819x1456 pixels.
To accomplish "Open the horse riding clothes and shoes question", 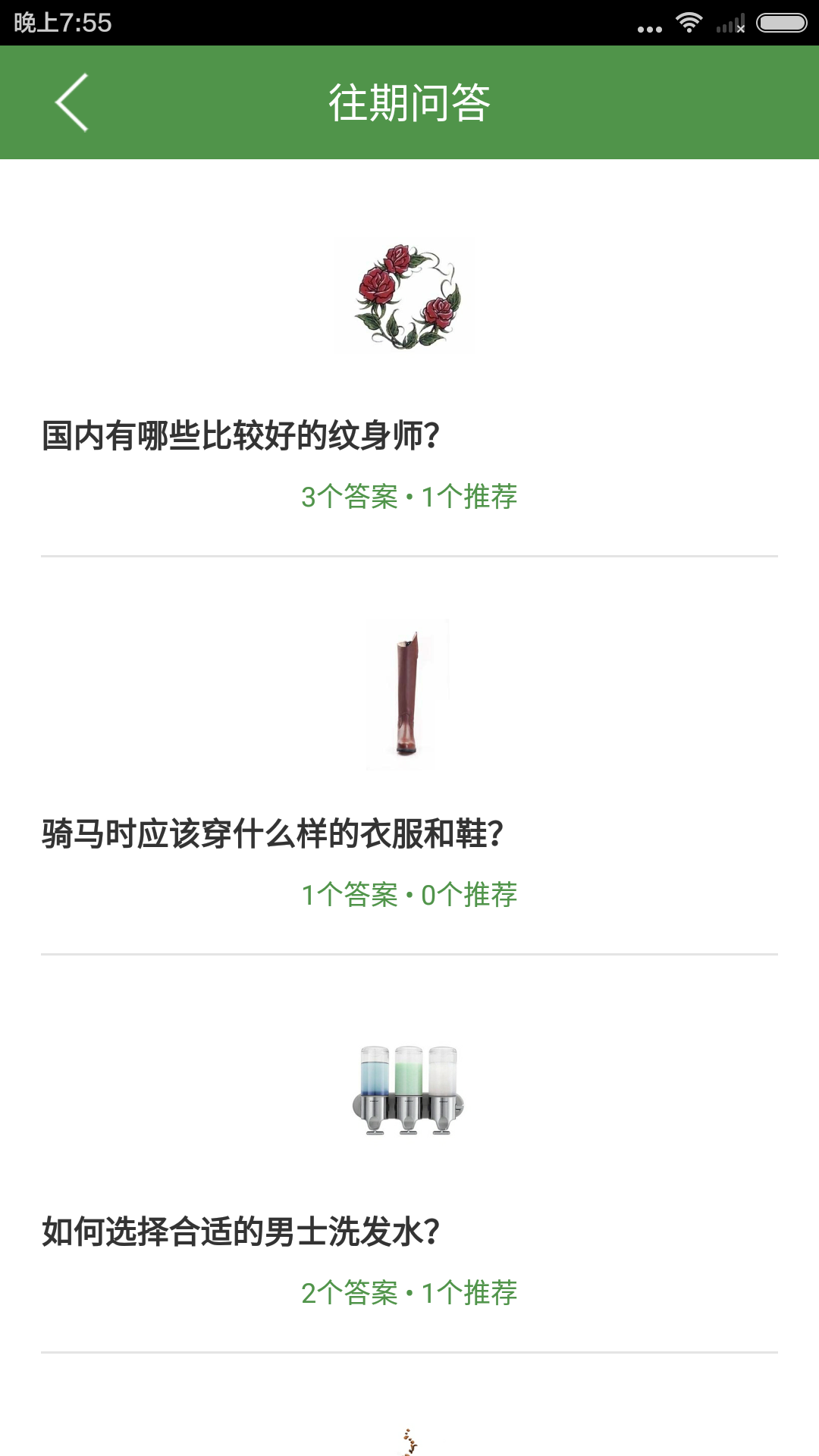I will tap(272, 834).
